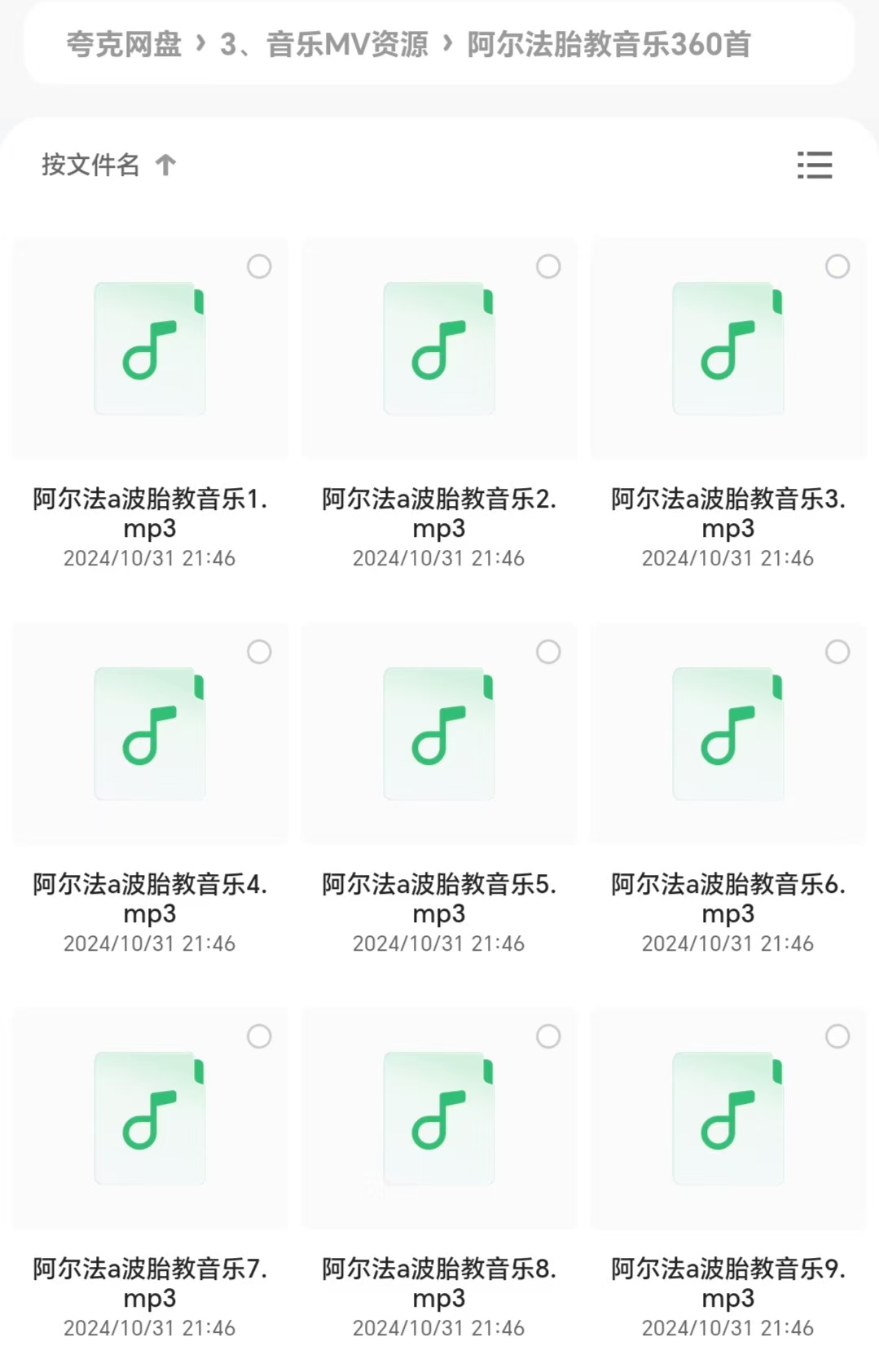Image resolution: width=879 pixels, height=1372 pixels.
Task: Open 阿尔法a波胎教音乐5.mp3
Action: coord(439,734)
